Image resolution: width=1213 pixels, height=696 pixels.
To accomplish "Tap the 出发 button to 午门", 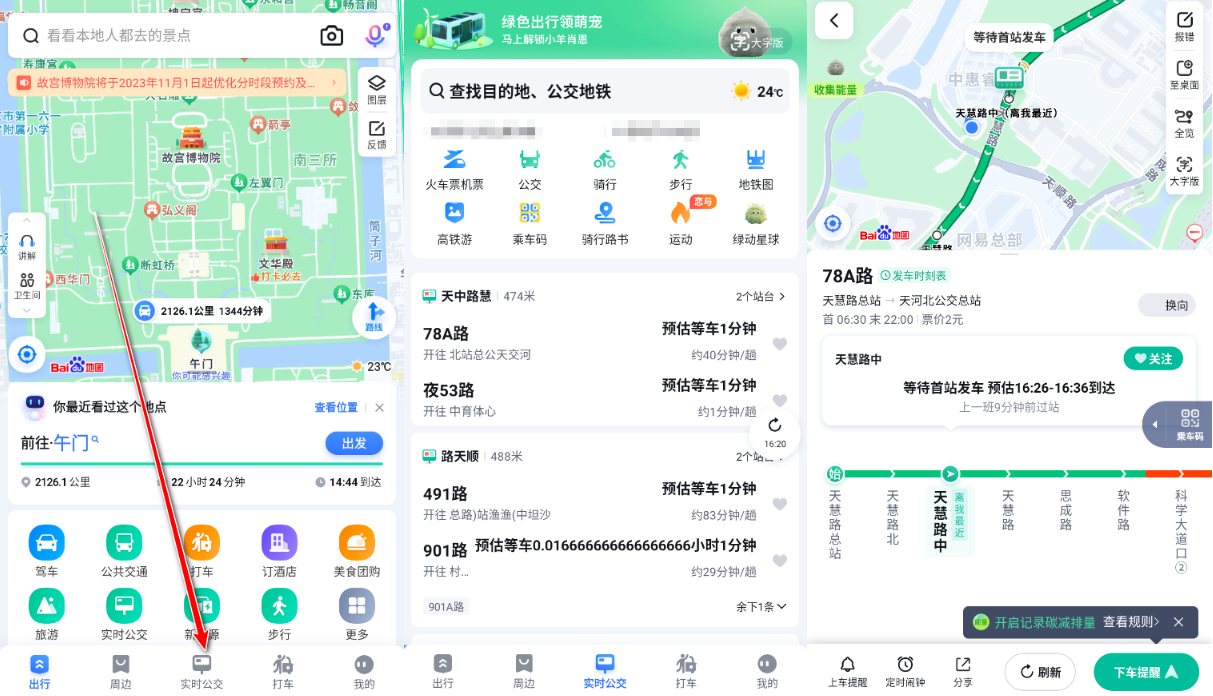I will [354, 443].
